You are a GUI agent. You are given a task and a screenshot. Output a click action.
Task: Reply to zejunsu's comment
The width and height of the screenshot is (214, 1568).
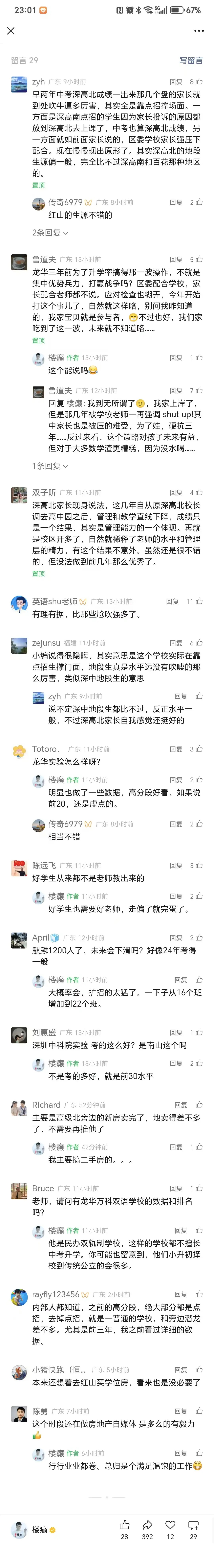176,643
